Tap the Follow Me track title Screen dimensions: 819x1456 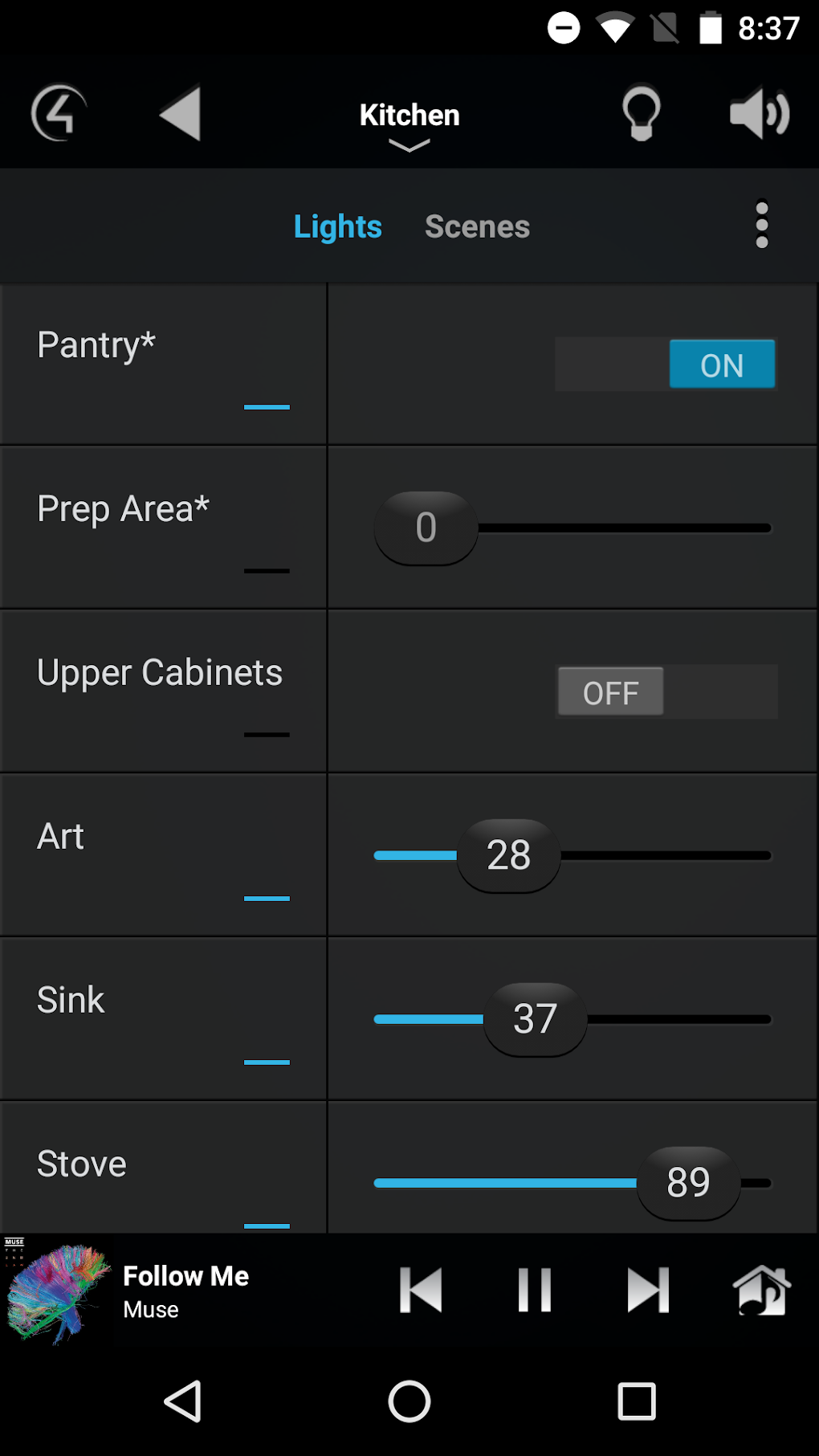click(x=185, y=1276)
